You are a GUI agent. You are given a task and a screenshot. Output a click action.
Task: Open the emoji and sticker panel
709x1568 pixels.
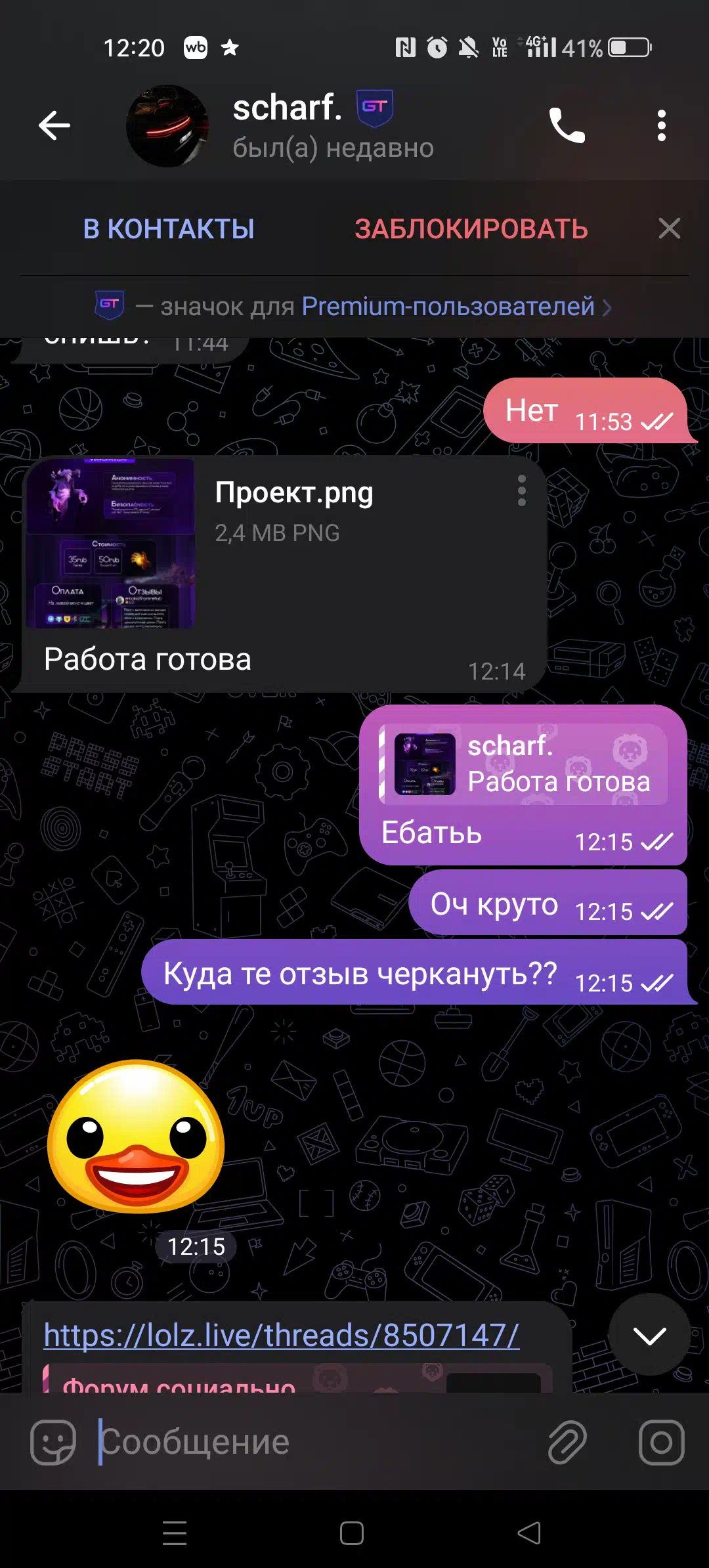pyautogui.click(x=53, y=1443)
